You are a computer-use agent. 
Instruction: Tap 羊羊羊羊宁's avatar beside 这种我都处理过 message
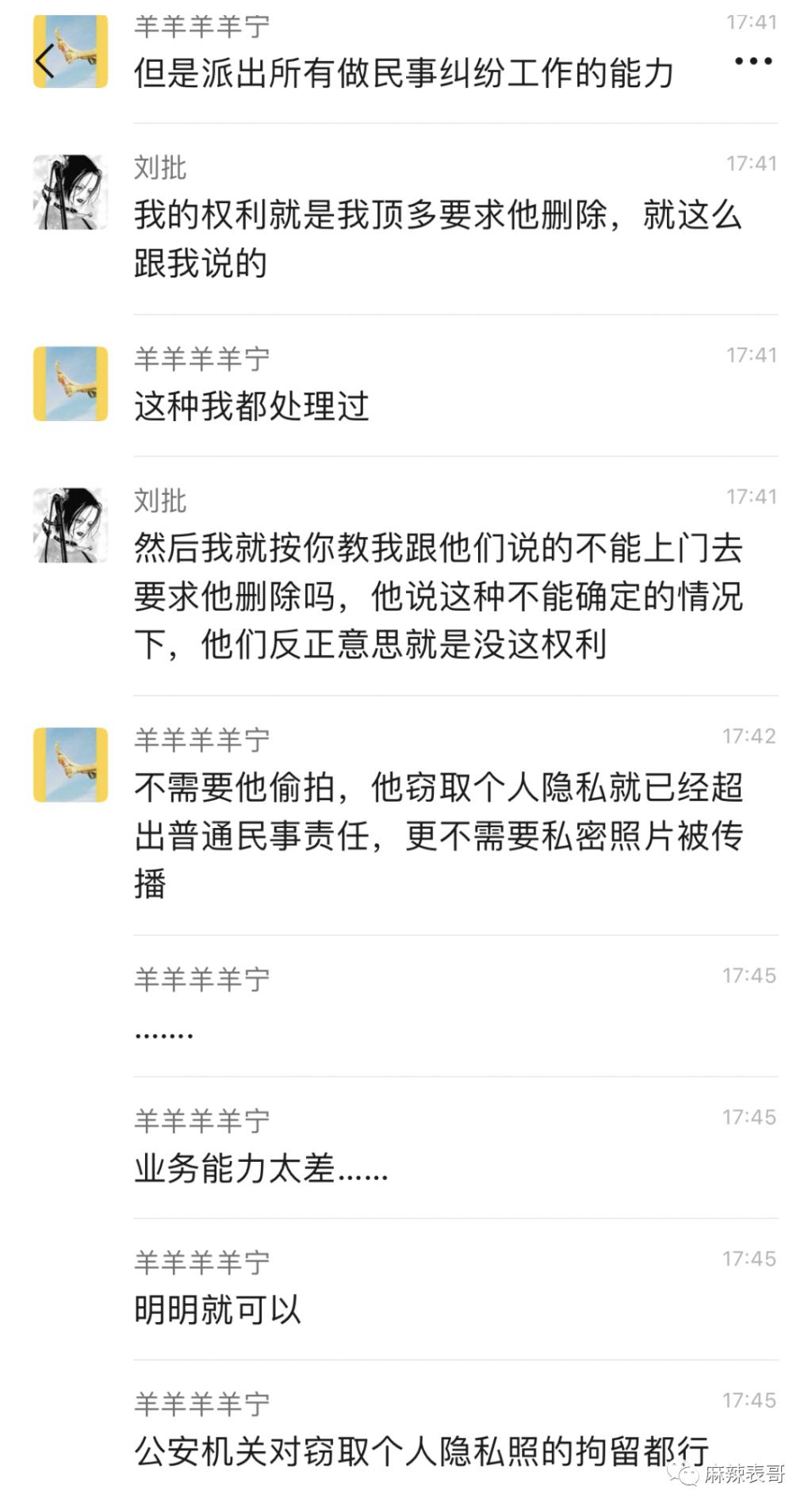(x=71, y=383)
